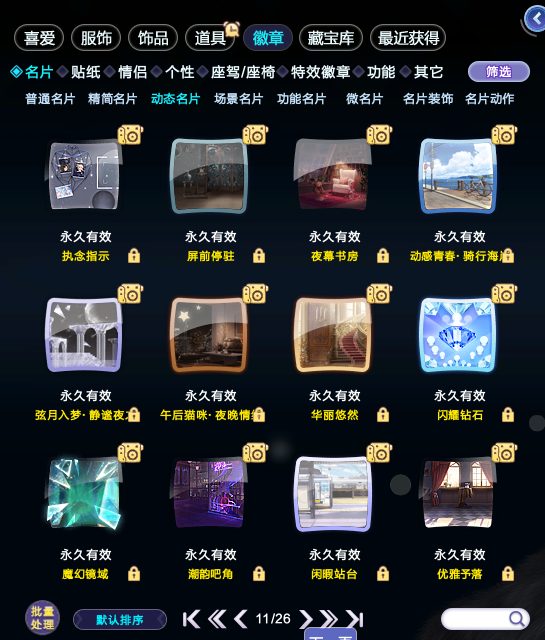Go to the next page arrow

pyautogui.click(x=305, y=619)
